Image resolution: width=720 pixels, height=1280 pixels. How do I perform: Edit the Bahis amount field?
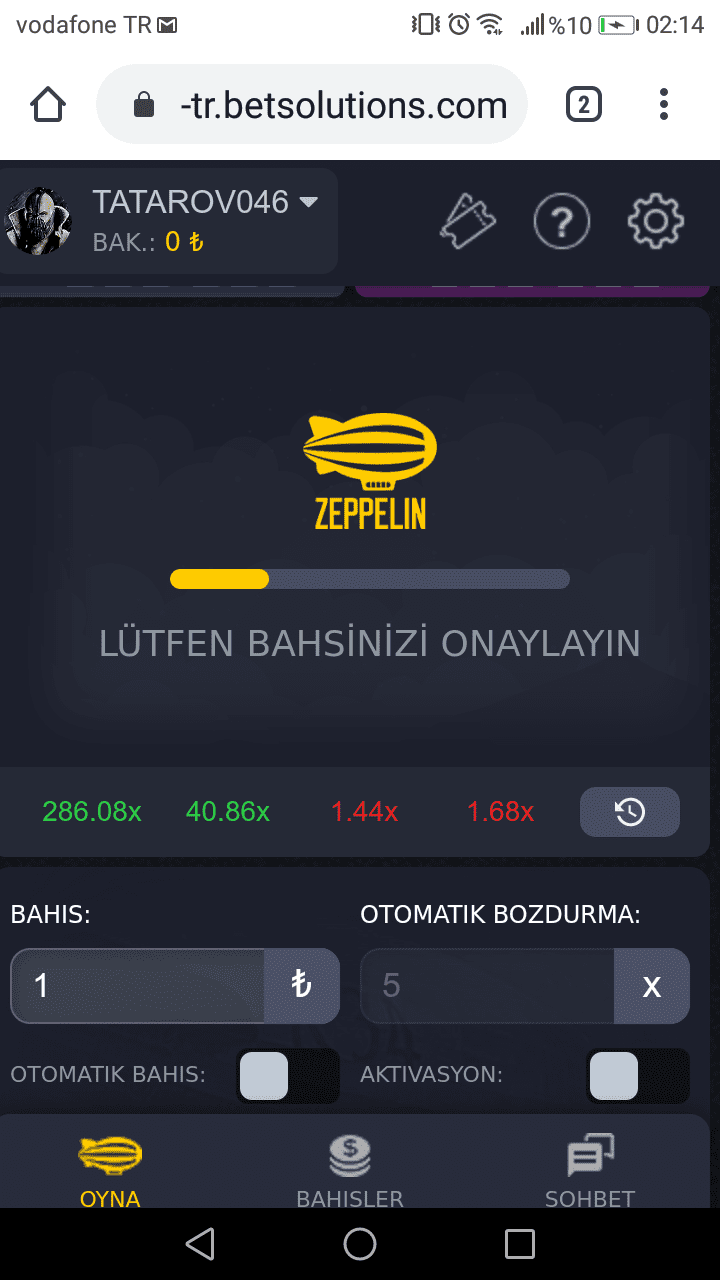[x=137, y=986]
